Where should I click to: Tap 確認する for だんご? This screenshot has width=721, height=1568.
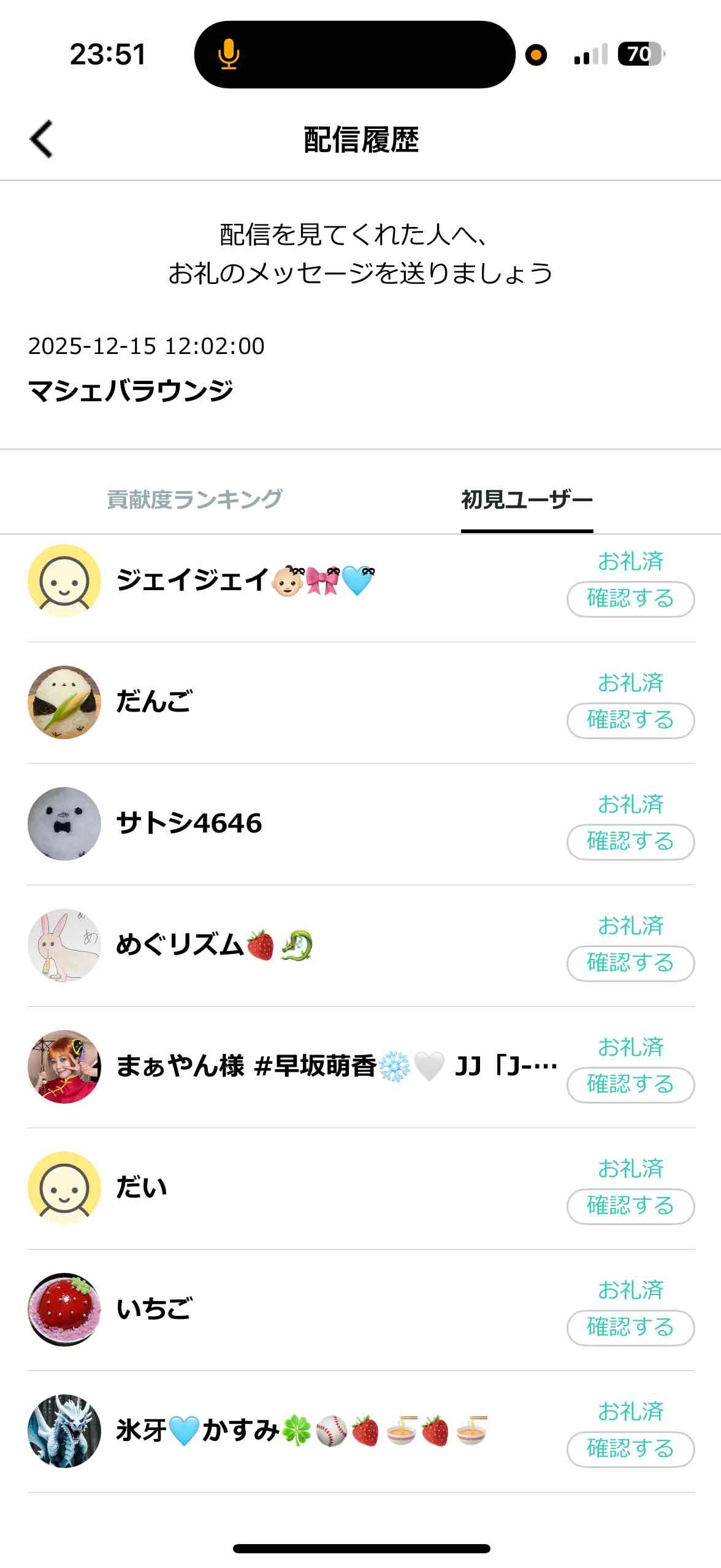coord(630,720)
